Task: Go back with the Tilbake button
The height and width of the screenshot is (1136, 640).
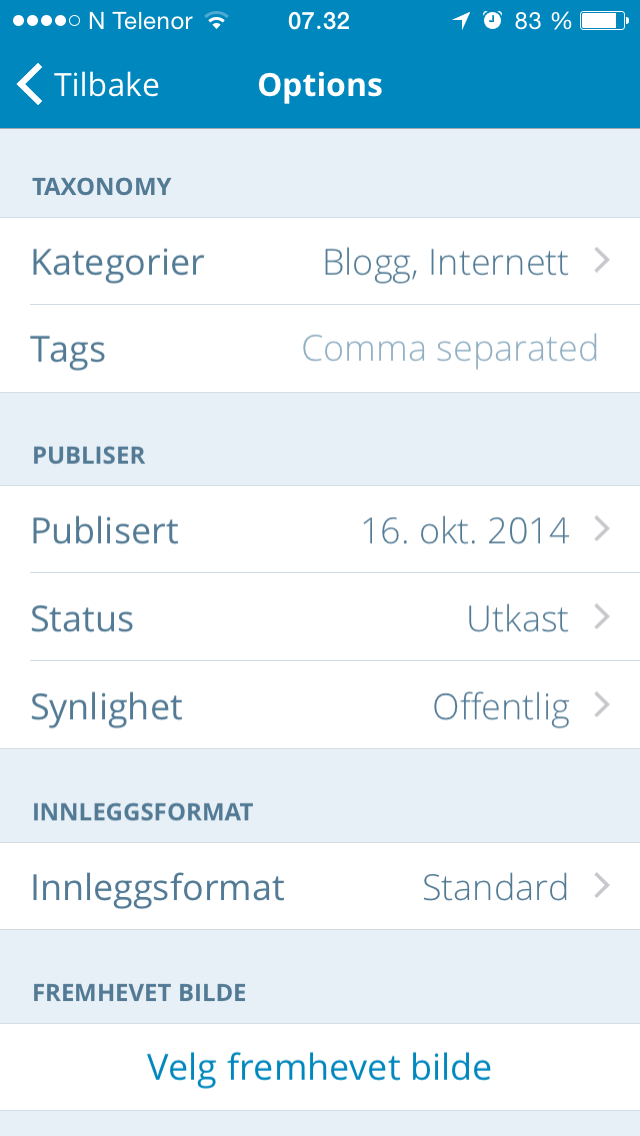Action: click(x=88, y=85)
